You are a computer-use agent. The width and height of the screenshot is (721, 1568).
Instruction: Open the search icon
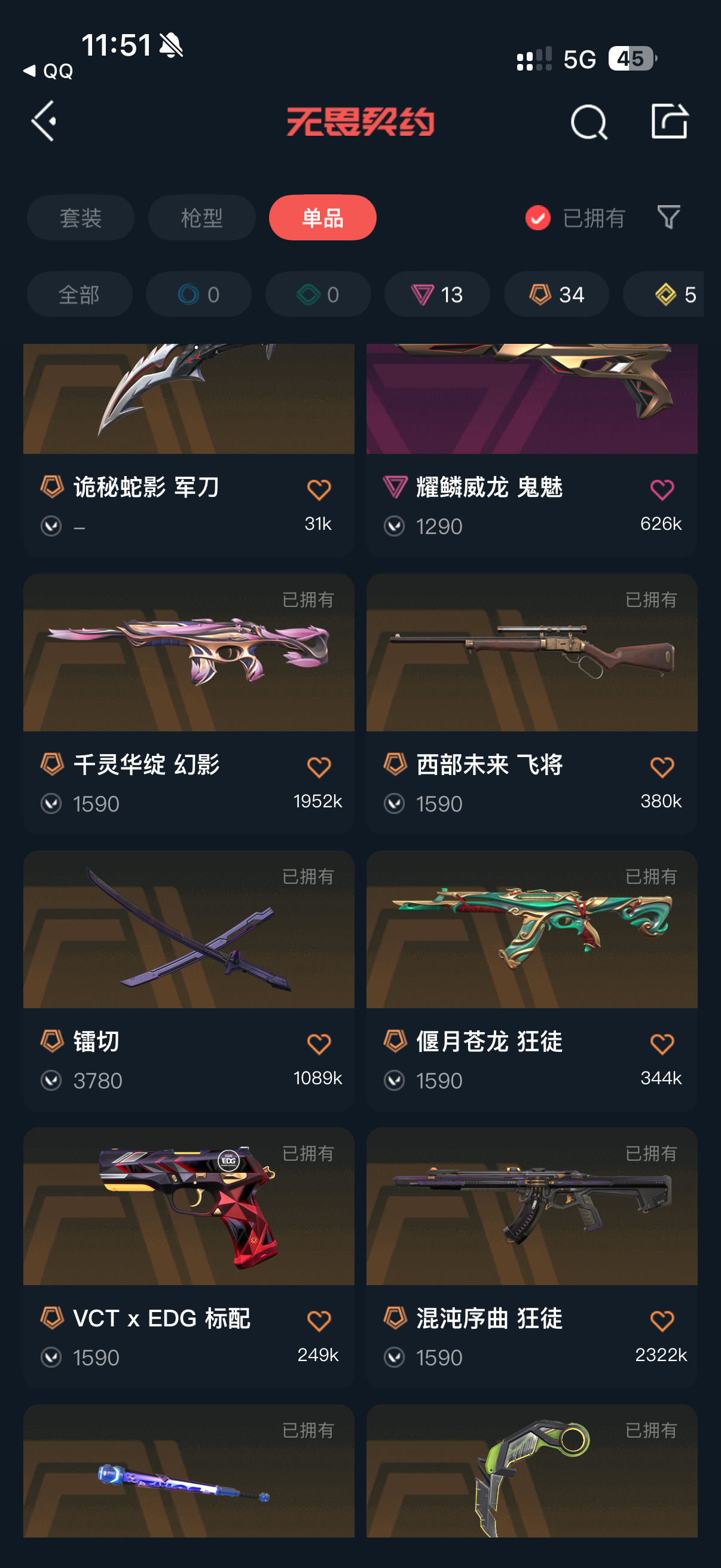(589, 122)
